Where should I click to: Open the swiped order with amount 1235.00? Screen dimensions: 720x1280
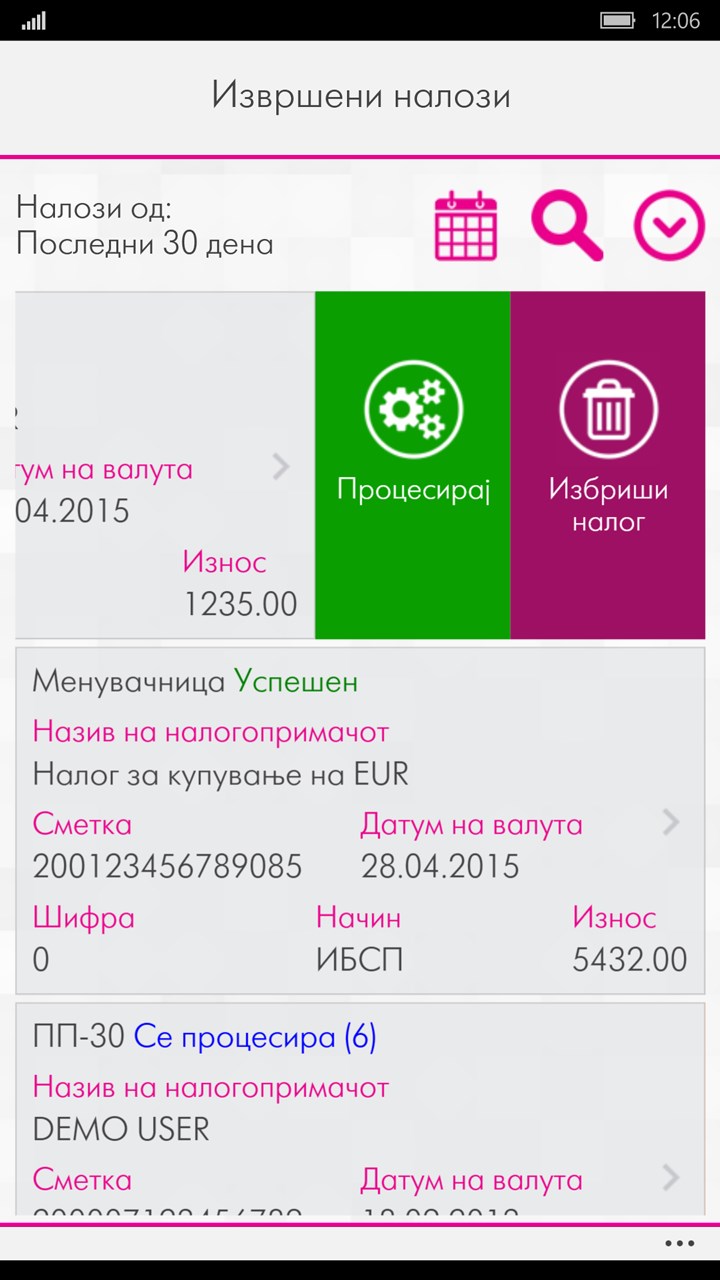tap(165, 465)
